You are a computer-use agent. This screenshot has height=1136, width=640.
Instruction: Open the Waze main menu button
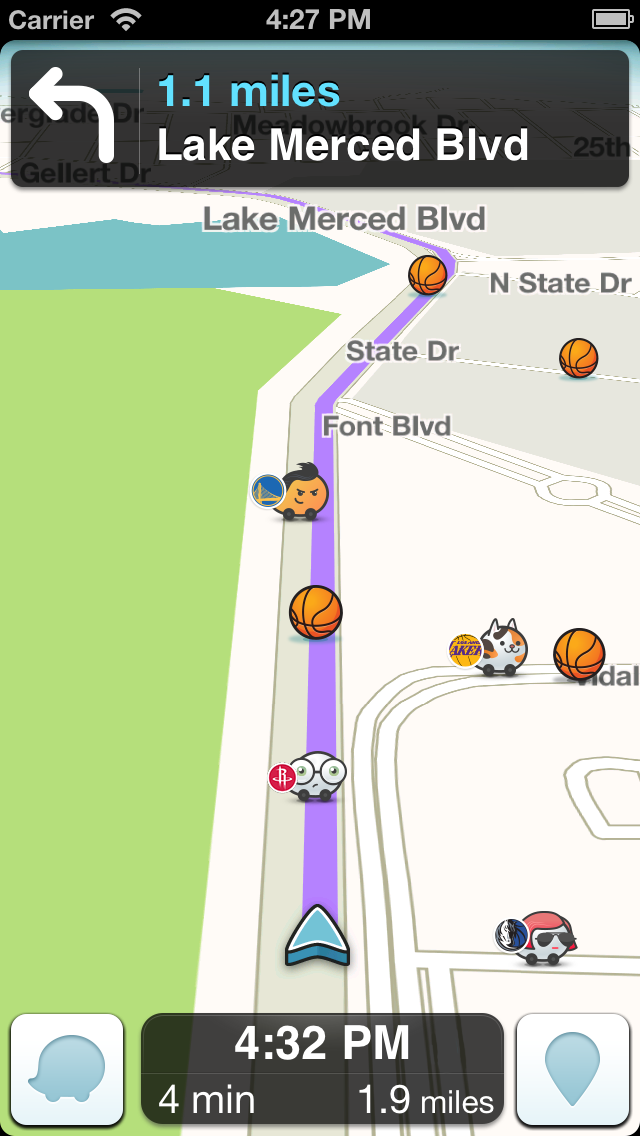pos(67,1069)
